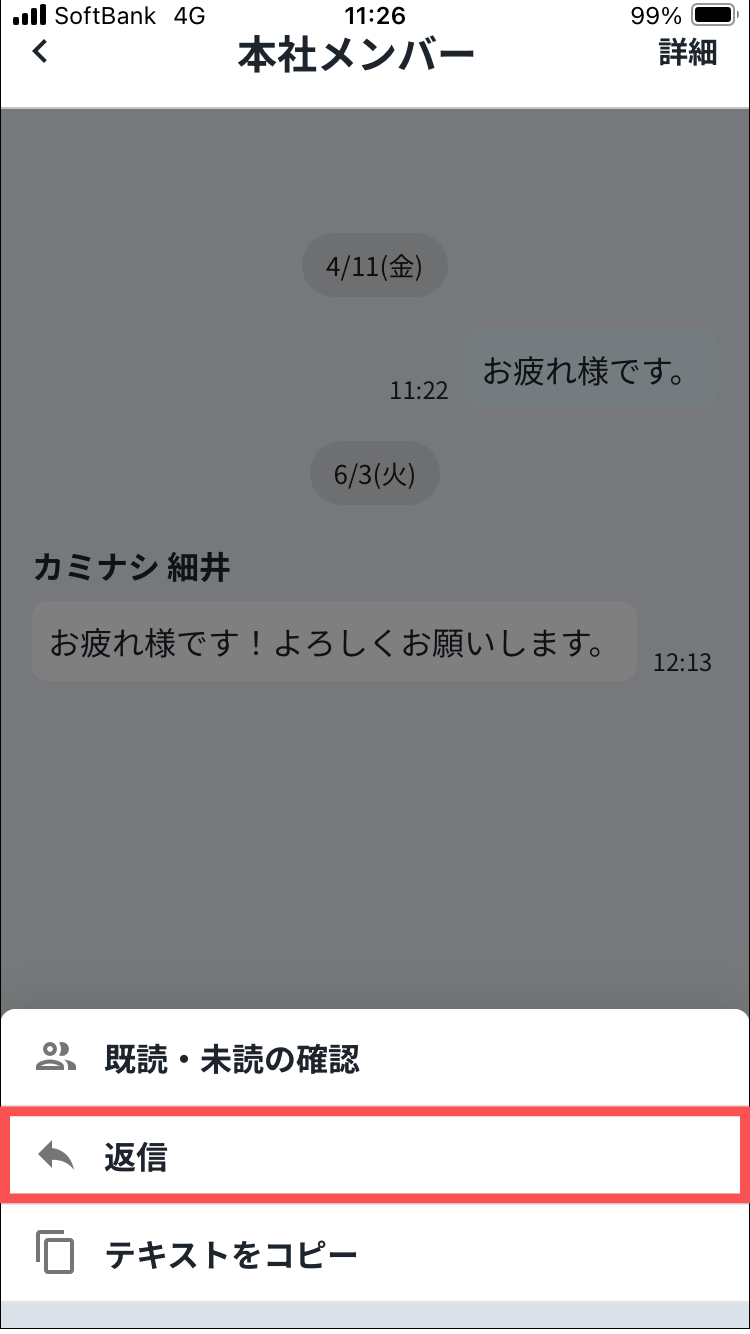Image resolution: width=750 pixels, height=1334 pixels.
Task: Select 既読・未読の確認 option
Action: coord(232,1059)
